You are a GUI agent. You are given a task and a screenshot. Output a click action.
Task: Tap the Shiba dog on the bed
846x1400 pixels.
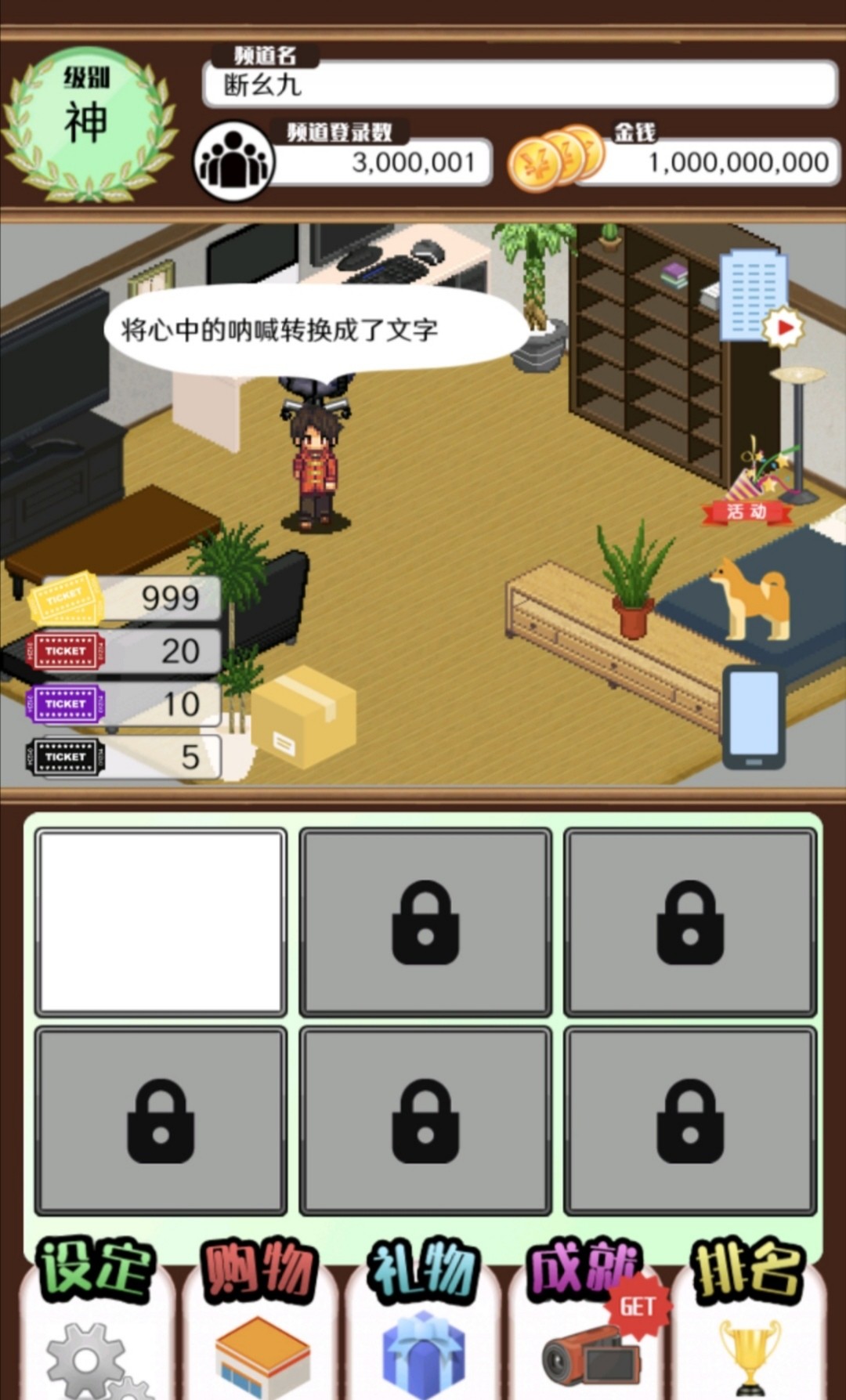point(751,599)
